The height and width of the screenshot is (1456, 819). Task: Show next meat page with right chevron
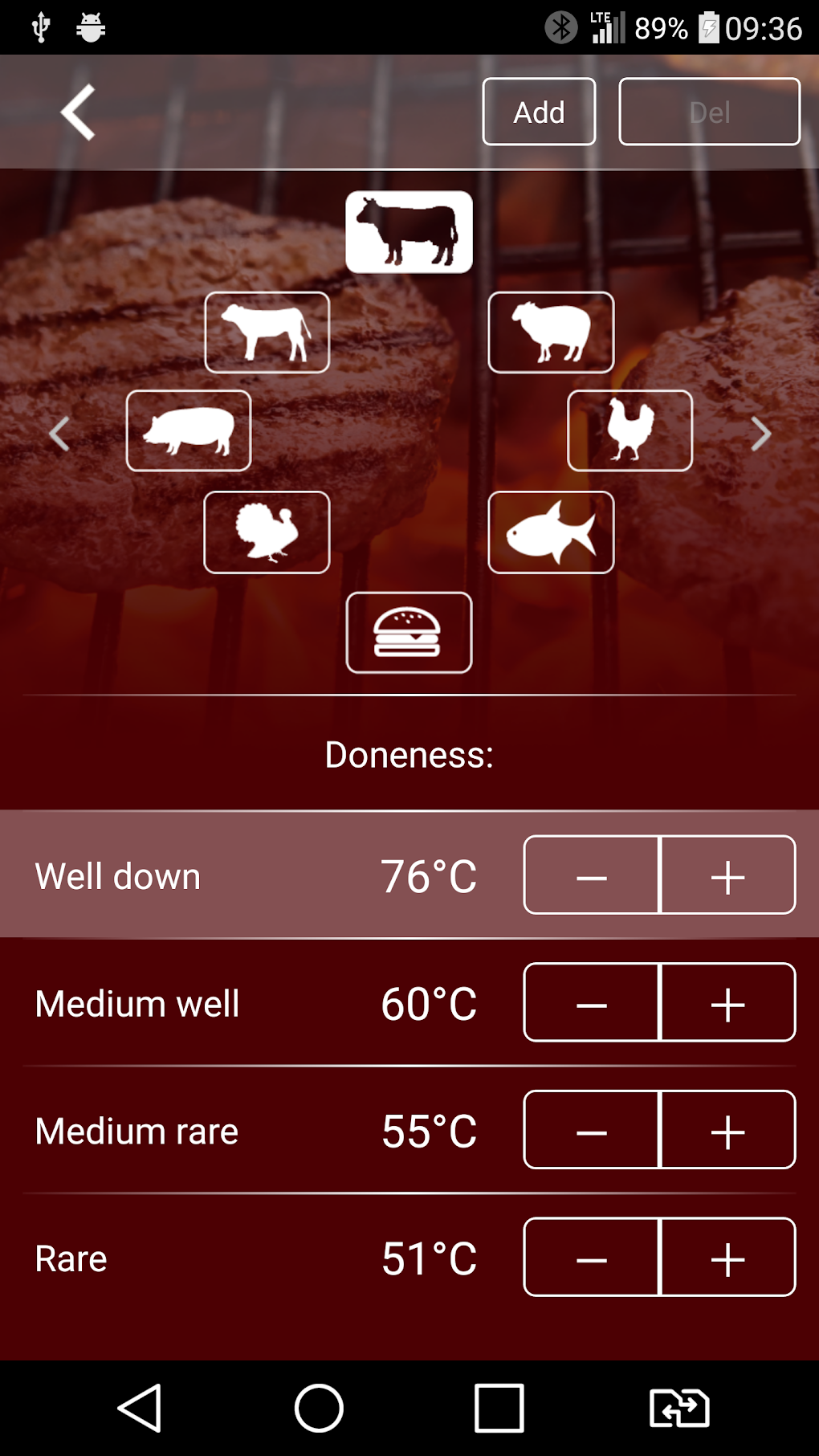point(760,434)
